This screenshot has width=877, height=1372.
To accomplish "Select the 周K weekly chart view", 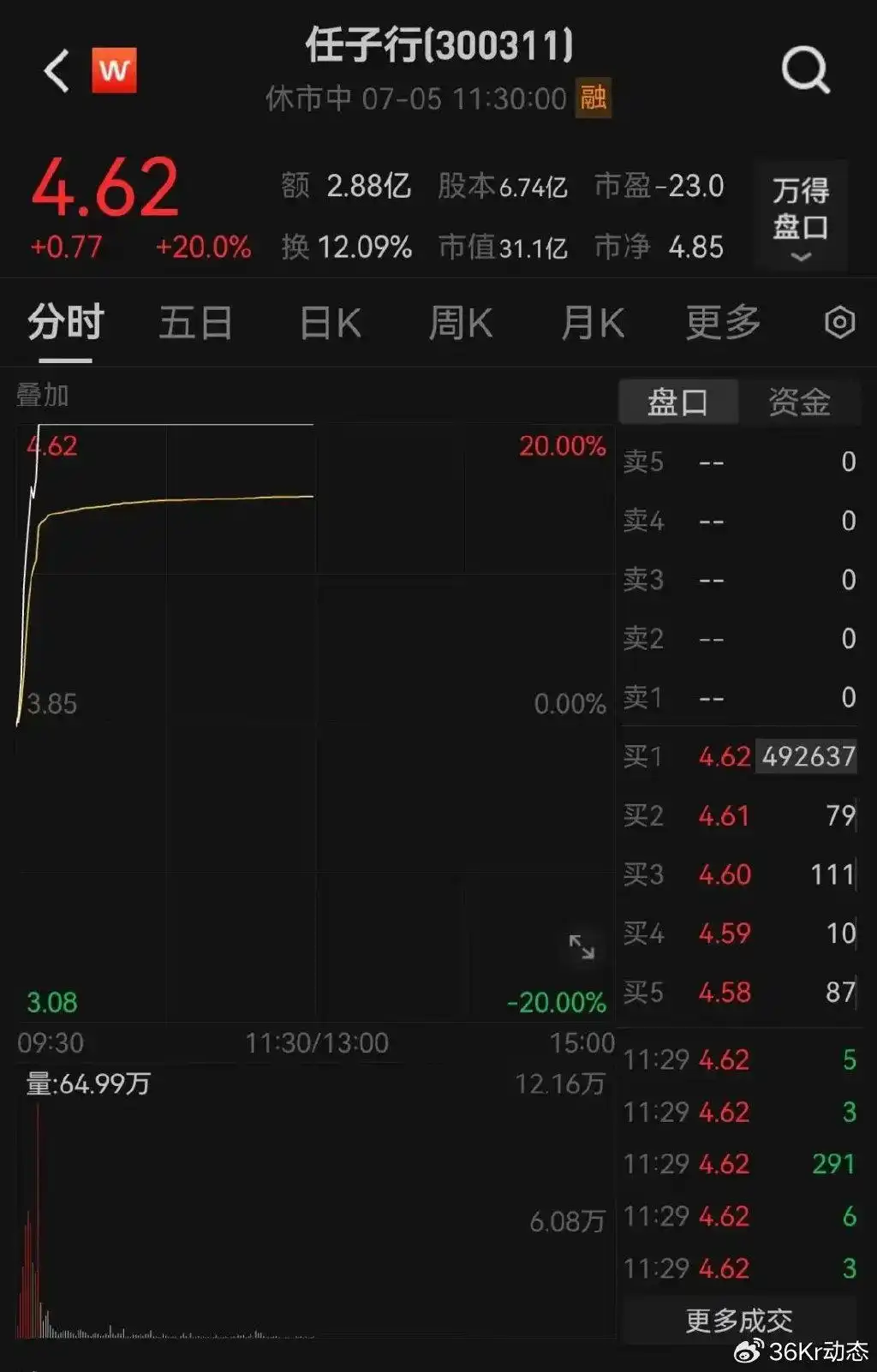I will (462, 324).
